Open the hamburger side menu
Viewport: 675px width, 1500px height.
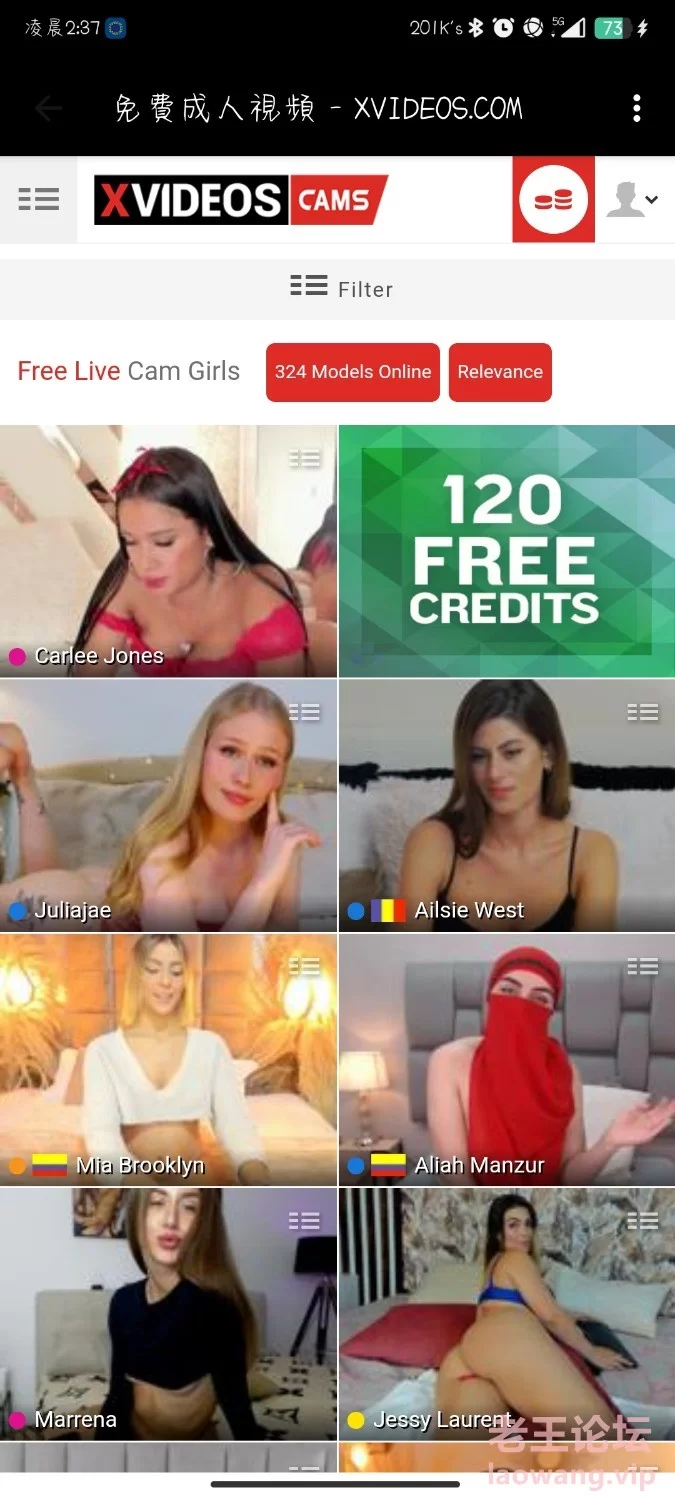(39, 199)
